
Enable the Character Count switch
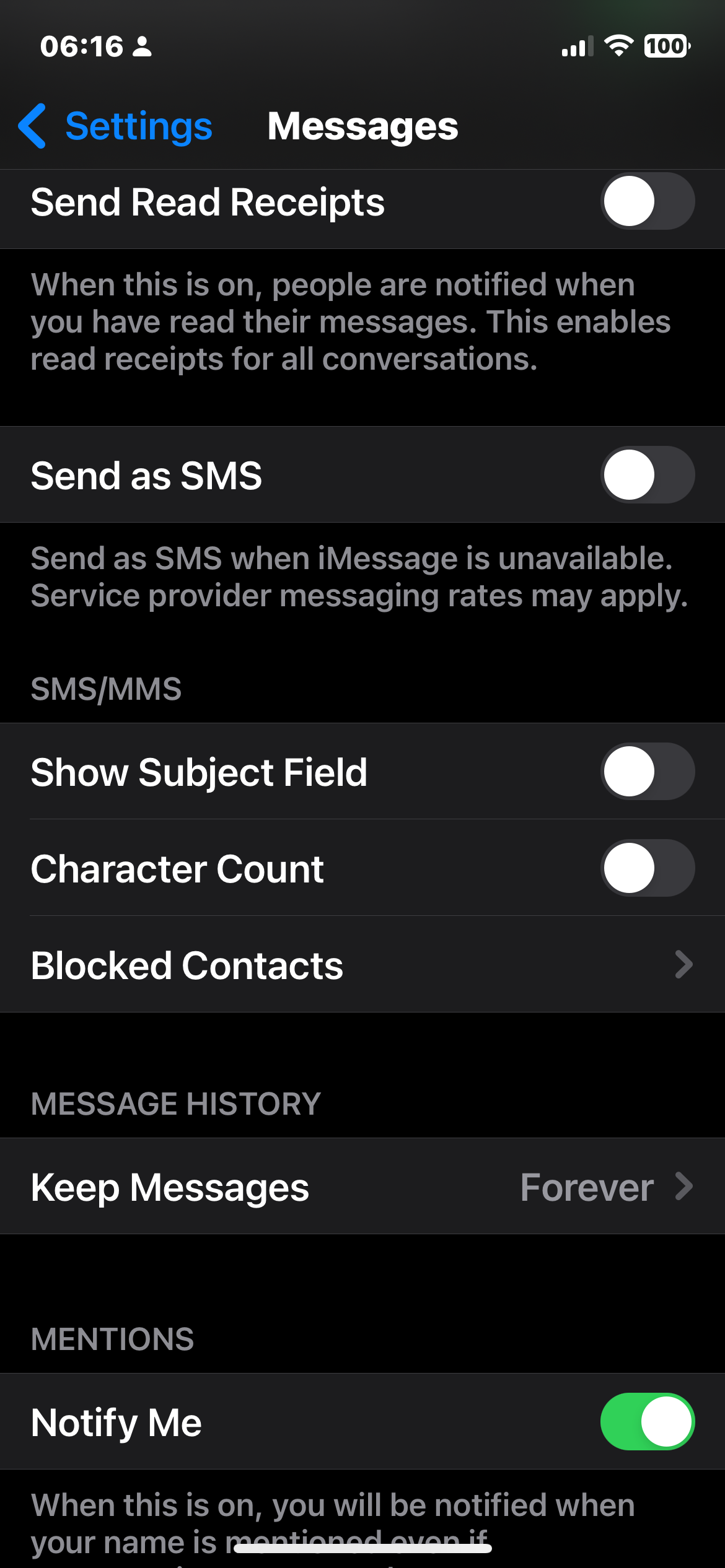coord(647,868)
